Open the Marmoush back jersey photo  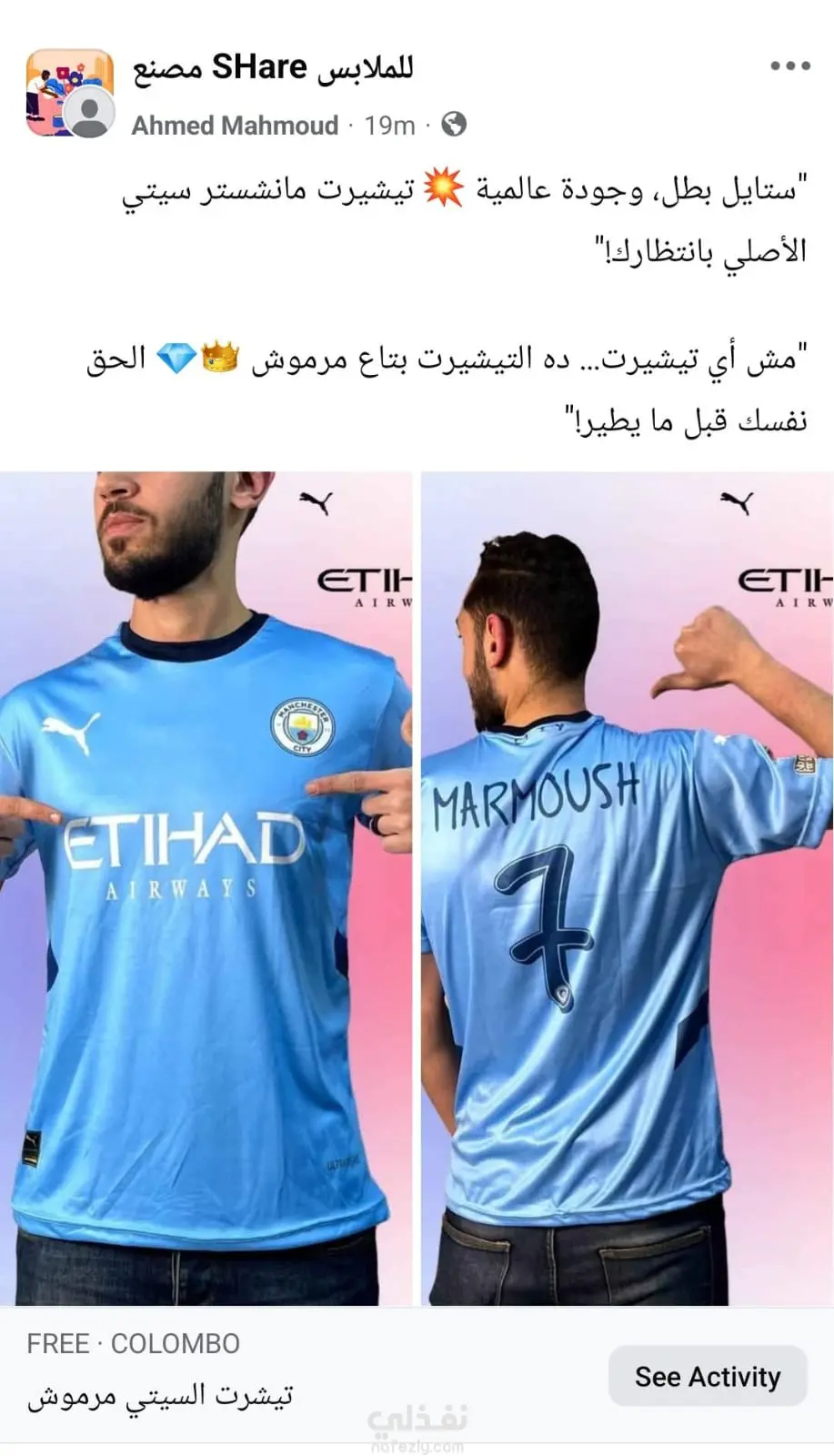point(627,887)
